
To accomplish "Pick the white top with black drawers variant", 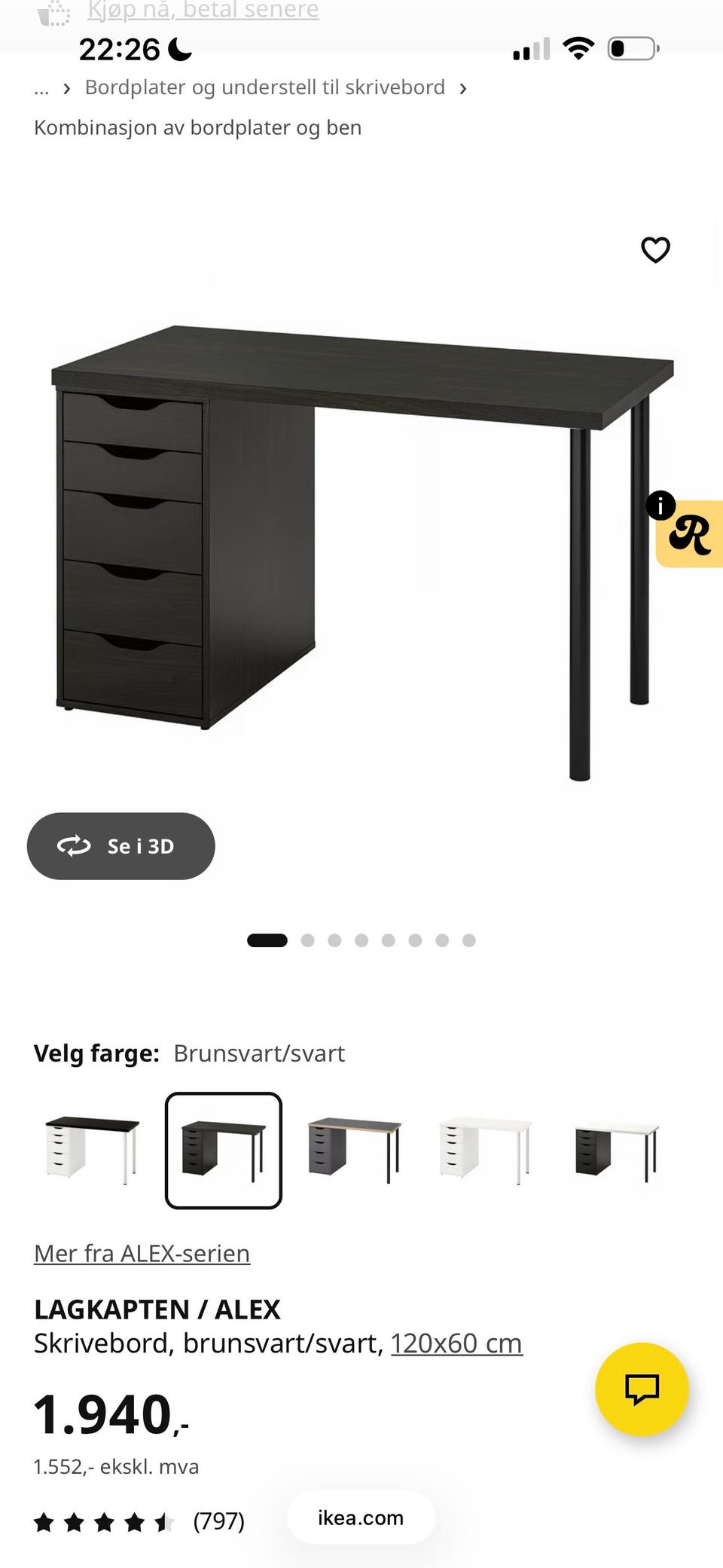I will 617,1151.
